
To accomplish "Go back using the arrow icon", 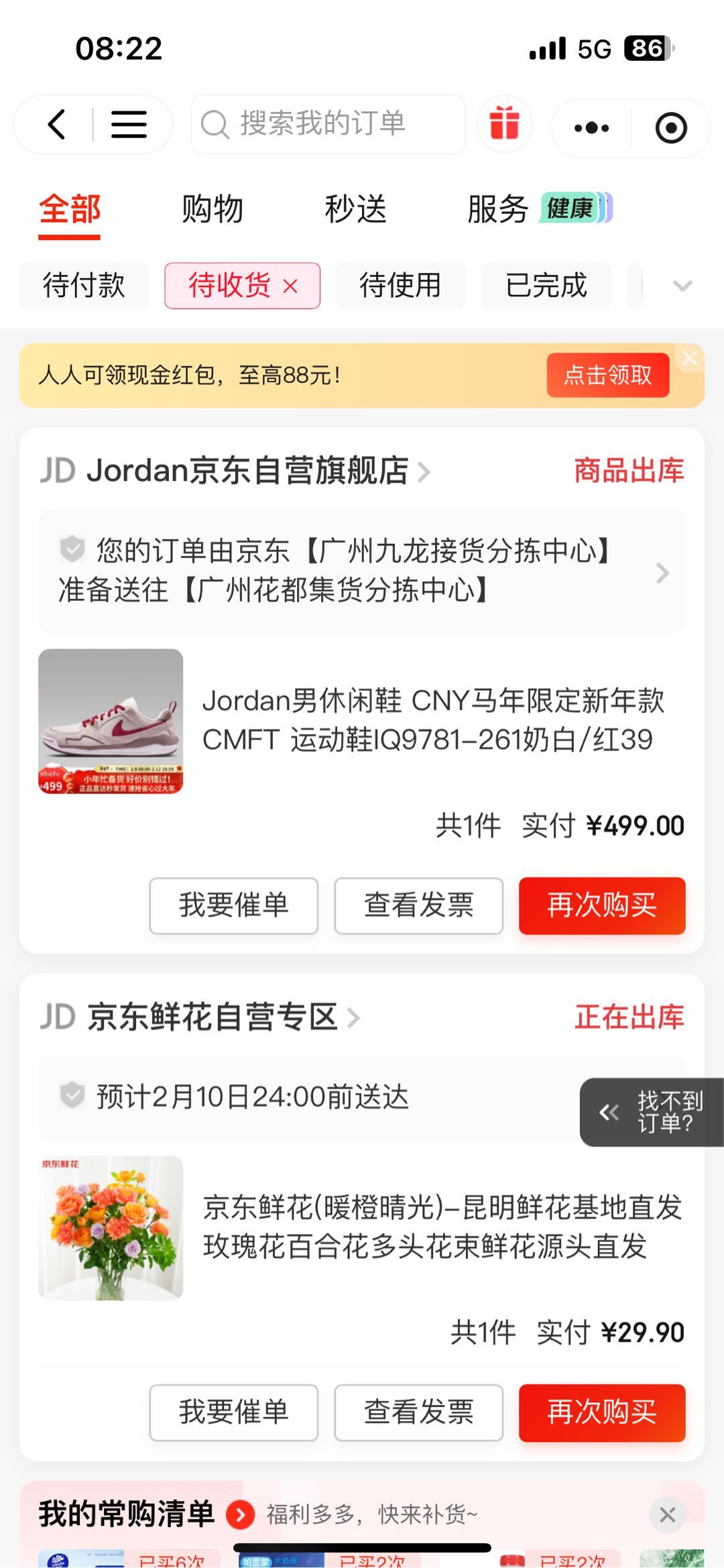I will click(57, 125).
